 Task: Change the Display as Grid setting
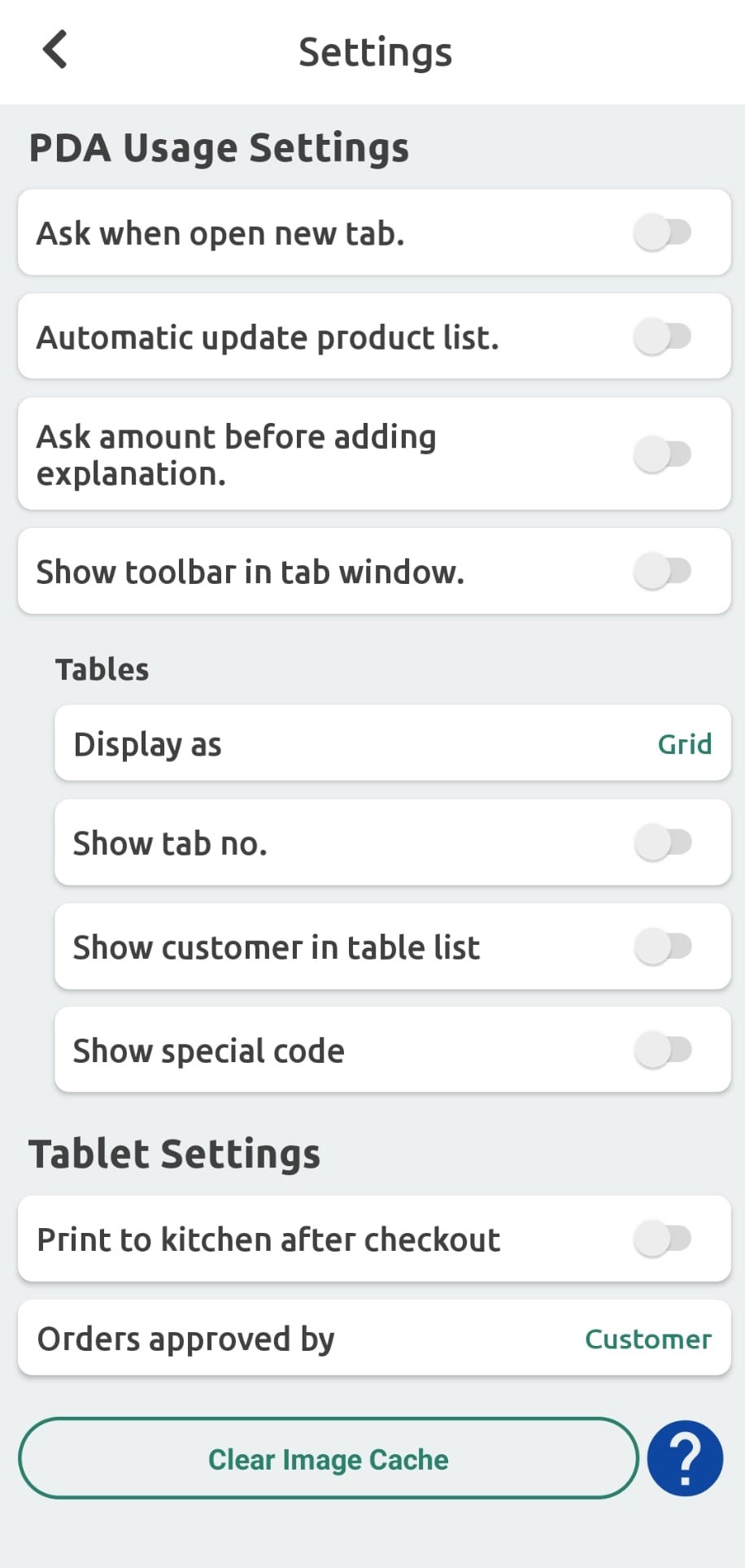(393, 743)
